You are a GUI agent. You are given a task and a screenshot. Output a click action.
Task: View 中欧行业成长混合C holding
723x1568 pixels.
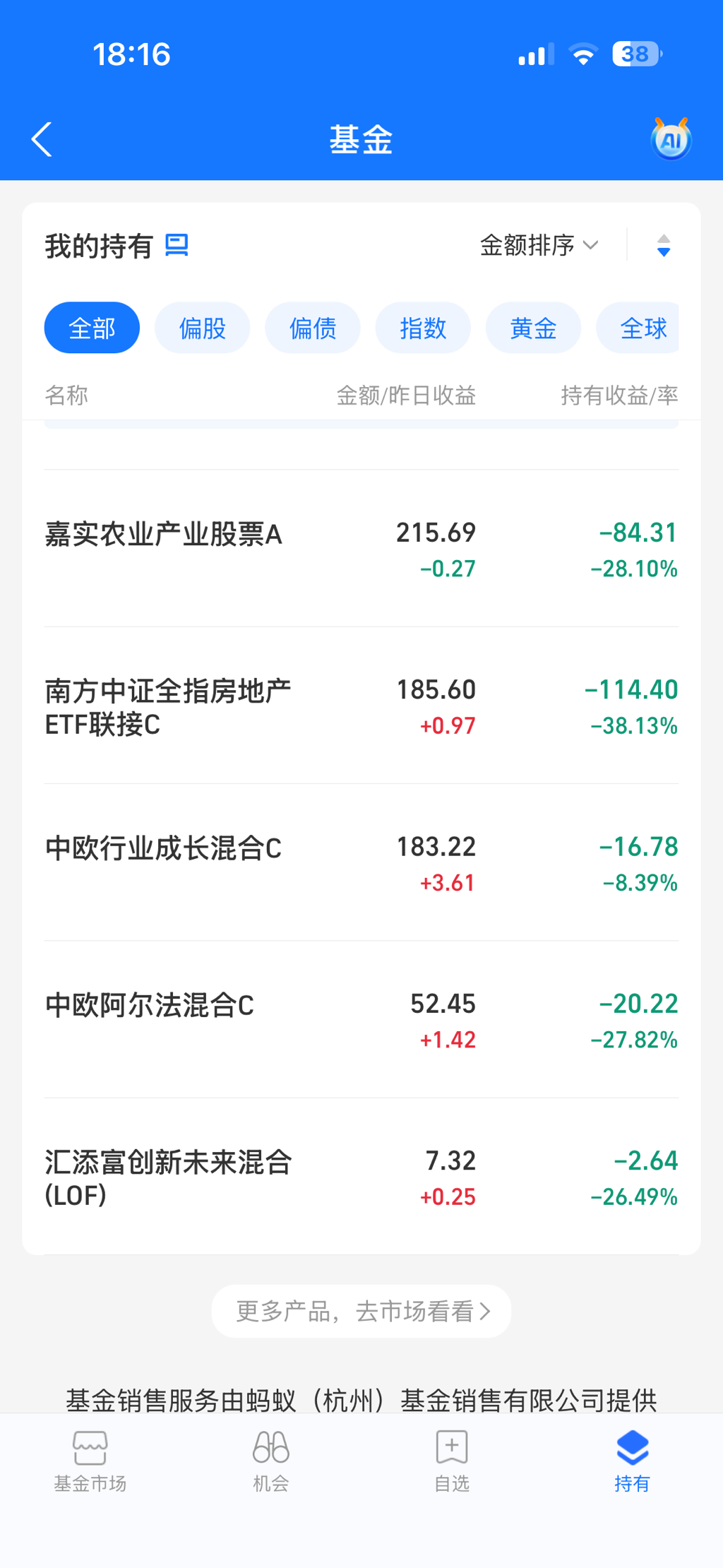coord(361,862)
